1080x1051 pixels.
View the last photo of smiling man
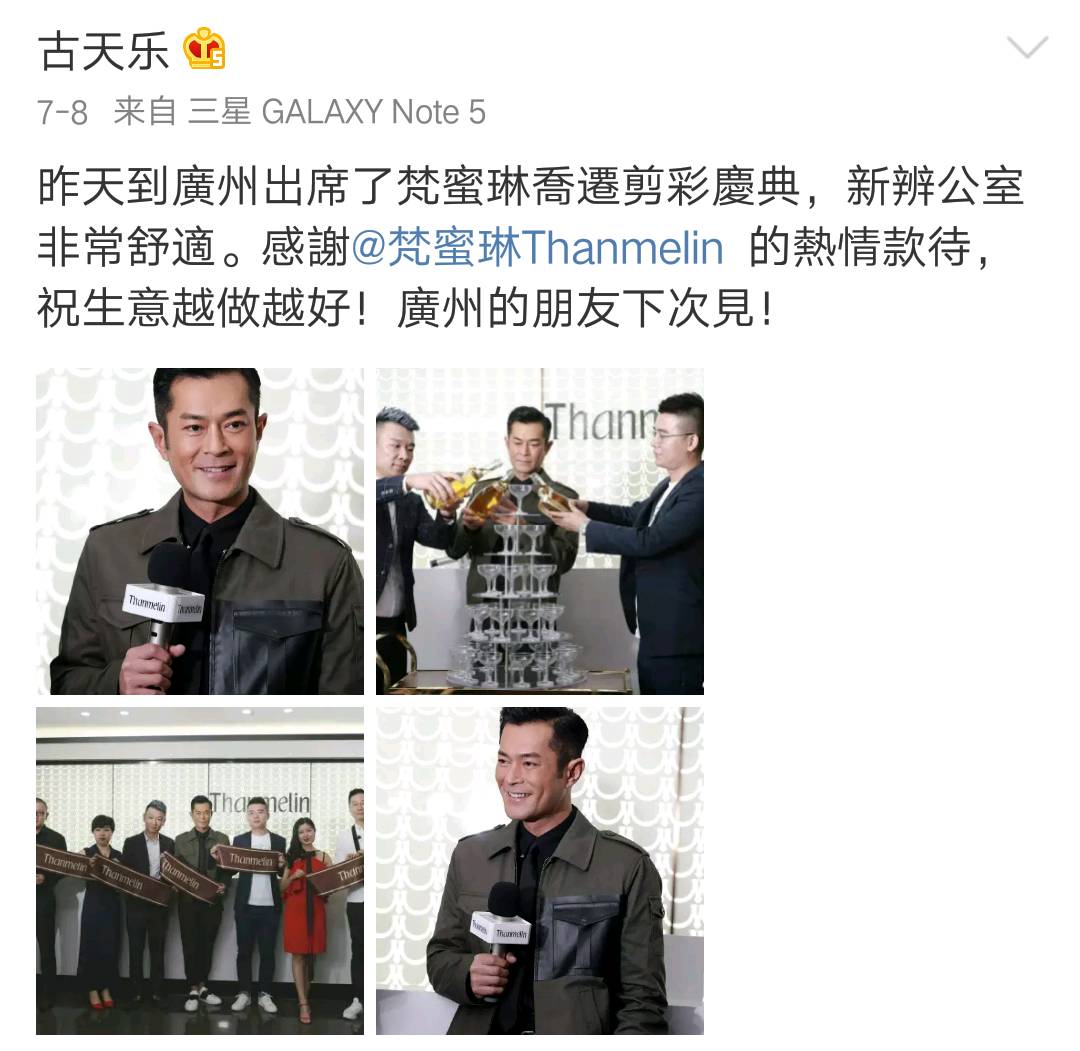pyautogui.click(x=539, y=871)
